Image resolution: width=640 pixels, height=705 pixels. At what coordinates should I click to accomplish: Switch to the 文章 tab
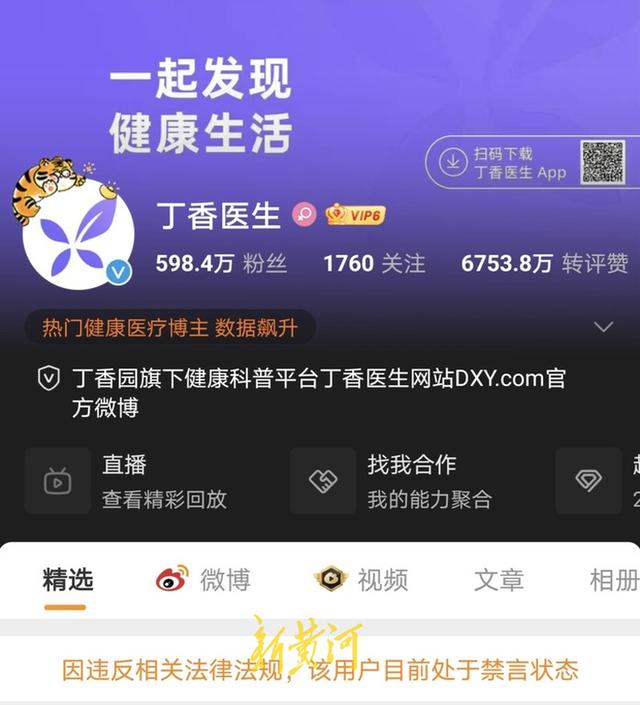[498, 579]
